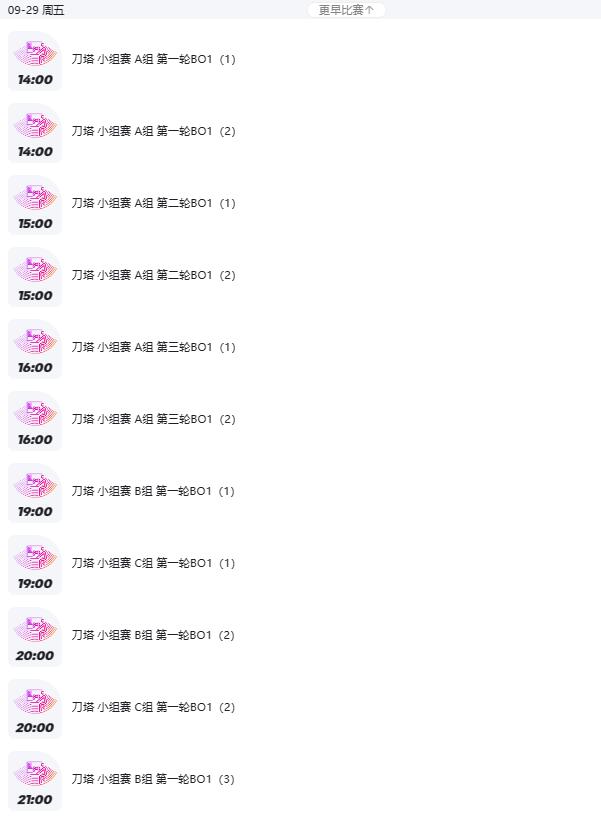The height and width of the screenshot is (820, 601).
Task: View 15:00 A组 第二轮BO1 (2) match
Action: pos(154,275)
